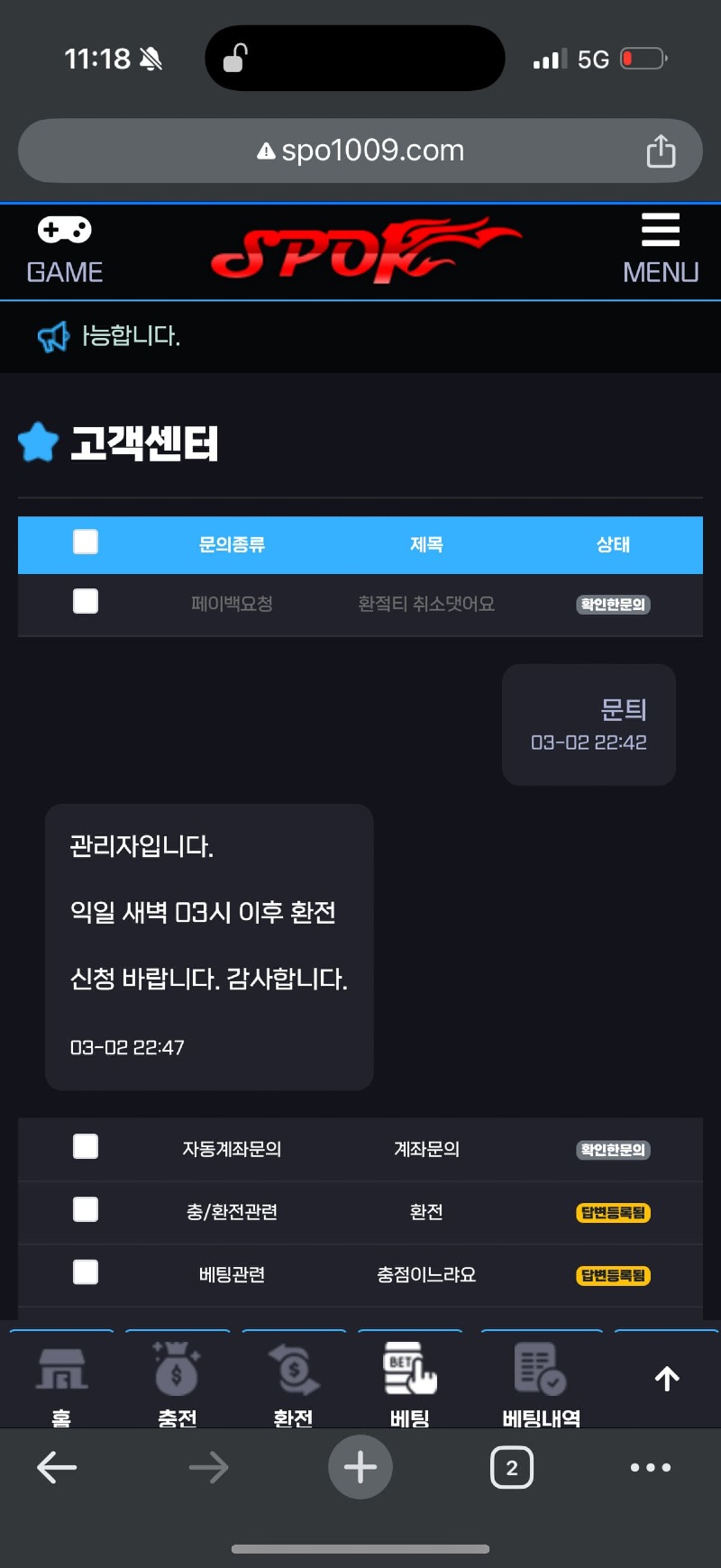Check the 충/환전관련 inquiry checkbox
Screen dimensions: 721x1568
(86, 1209)
